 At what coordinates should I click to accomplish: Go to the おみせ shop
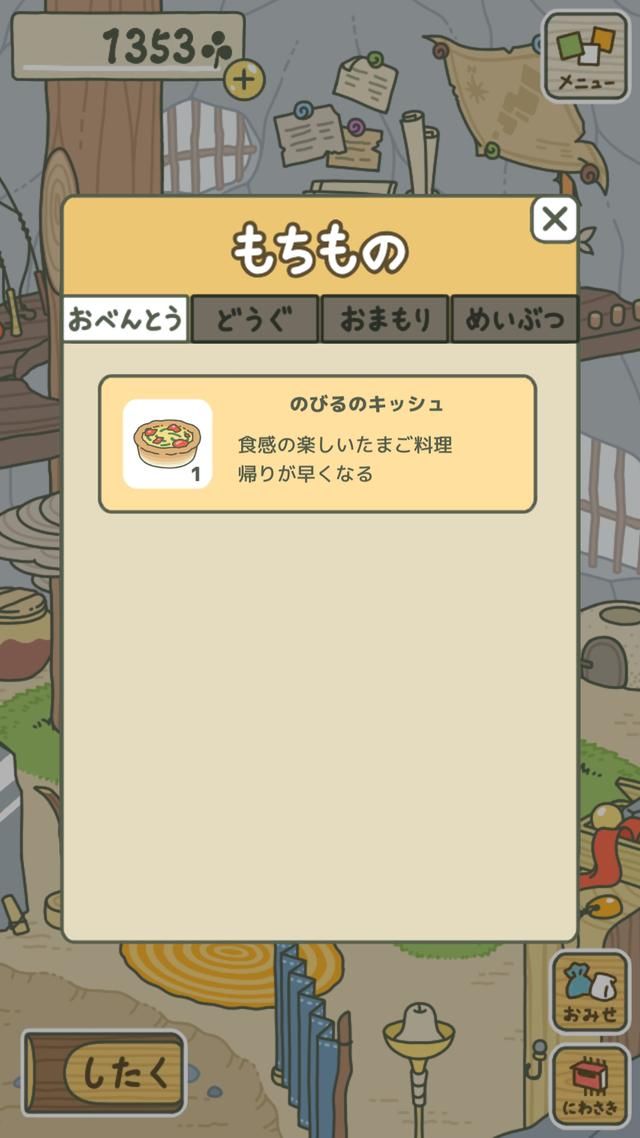click(590, 992)
